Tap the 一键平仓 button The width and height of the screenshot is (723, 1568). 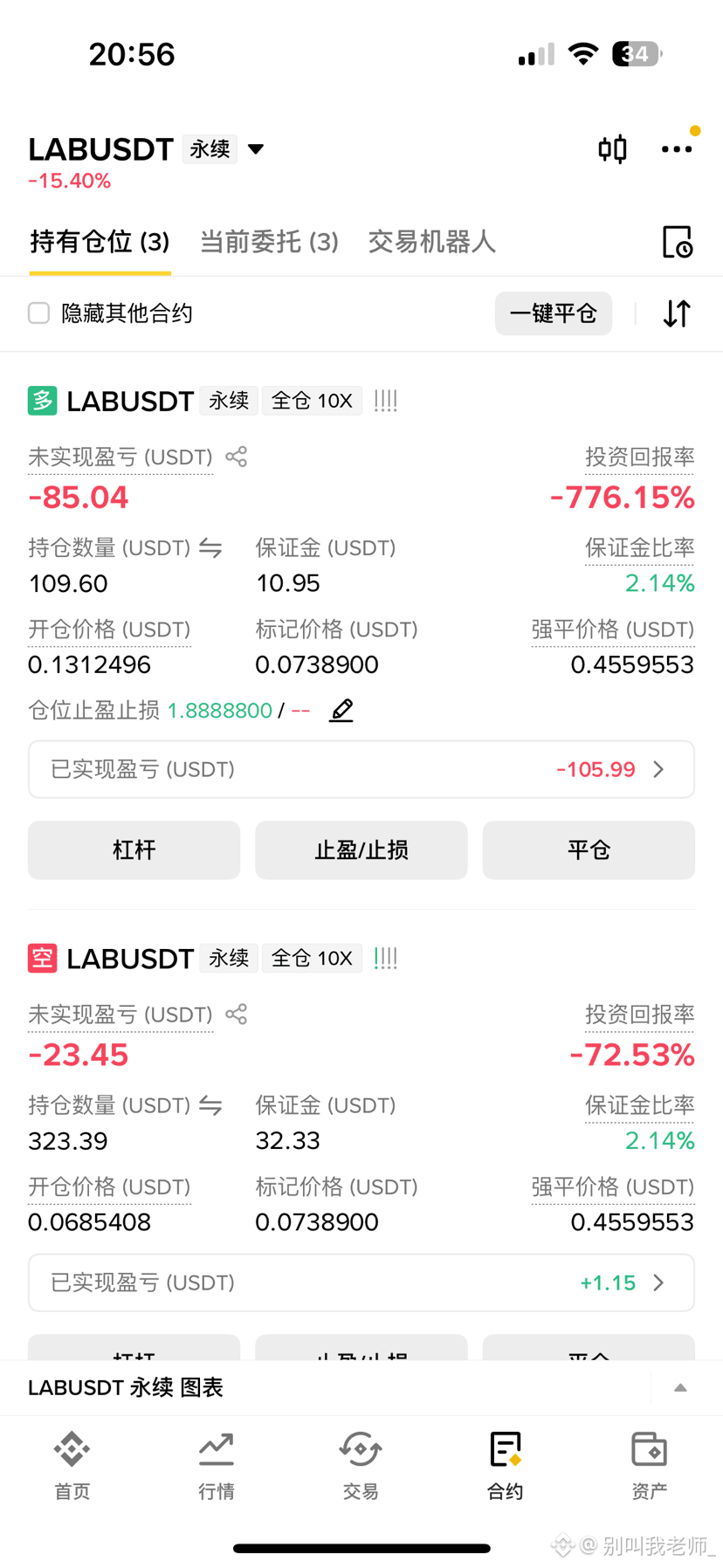554,313
